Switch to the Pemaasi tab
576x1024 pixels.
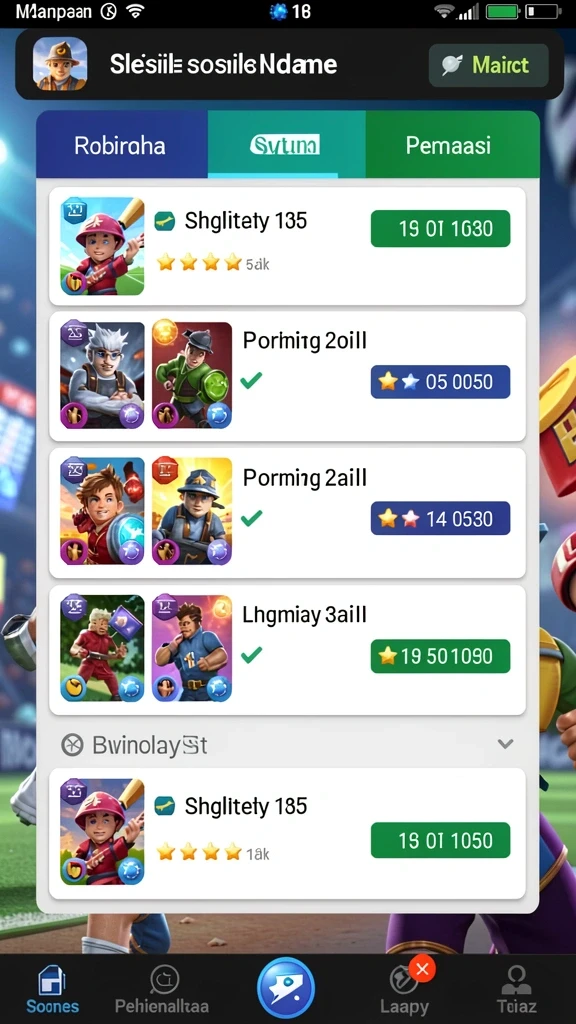click(453, 144)
